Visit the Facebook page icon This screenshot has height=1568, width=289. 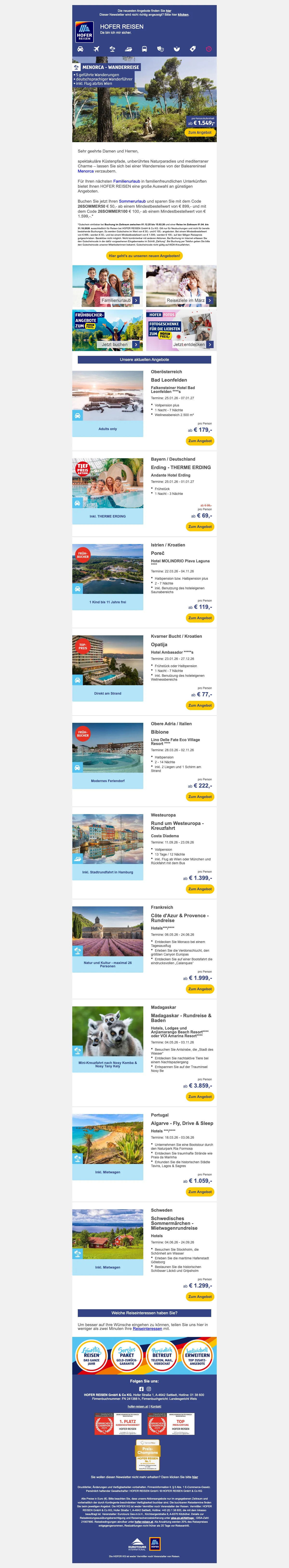(x=141, y=1389)
